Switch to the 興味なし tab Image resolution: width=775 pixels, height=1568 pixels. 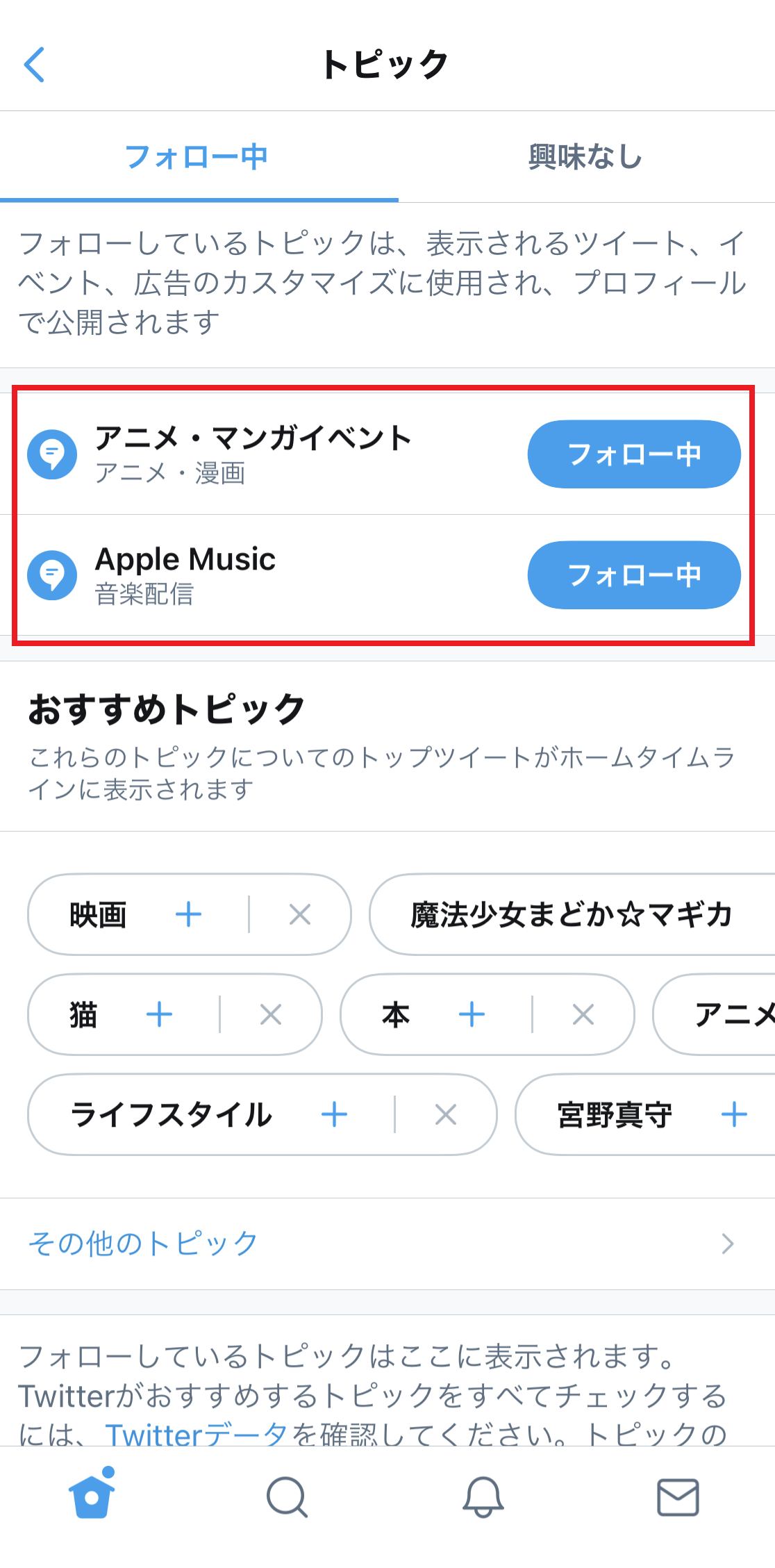coord(585,157)
